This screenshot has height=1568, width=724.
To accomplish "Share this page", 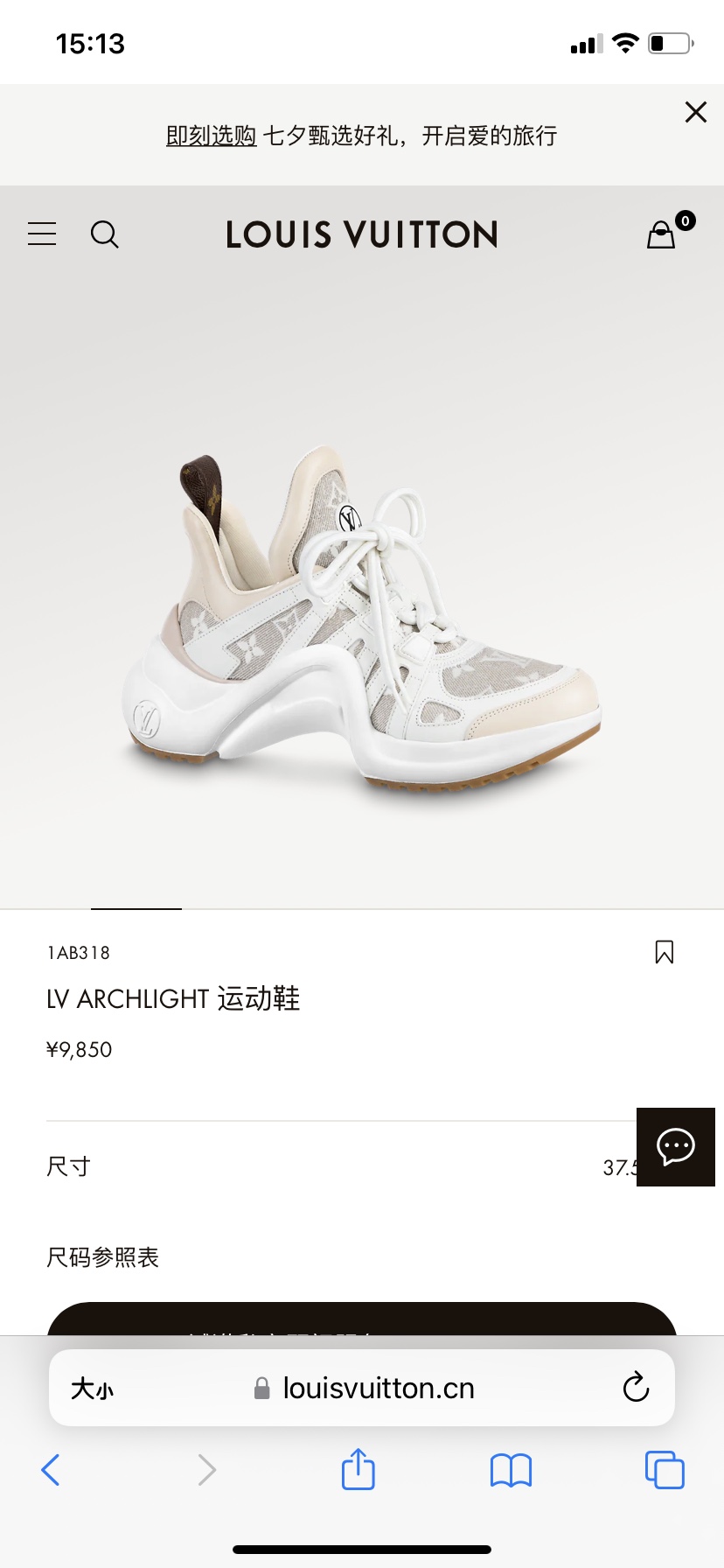I will pyautogui.click(x=358, y=1469).
